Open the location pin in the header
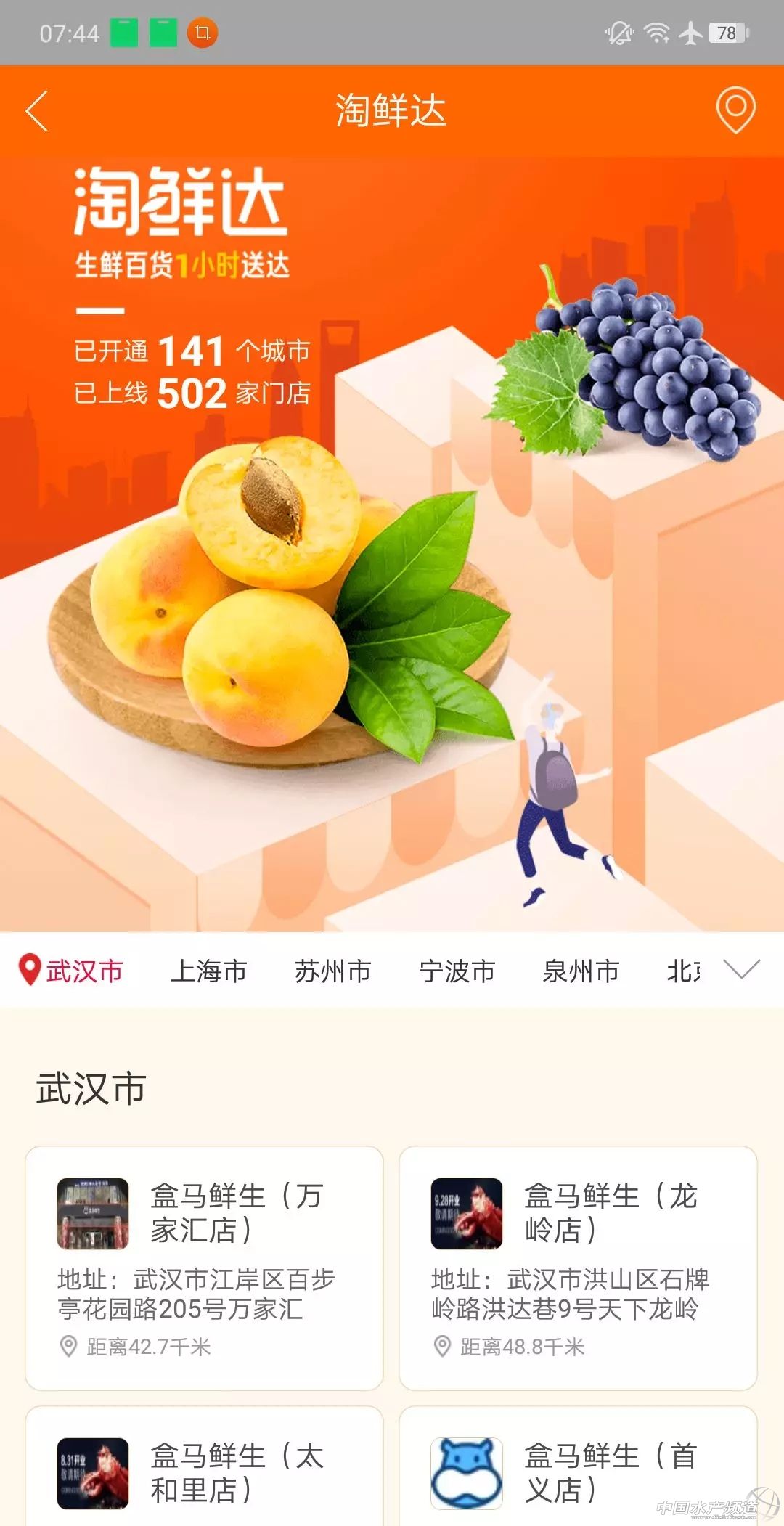The height and width of the screenshot is (1526, 784). (x=735, y=110)
